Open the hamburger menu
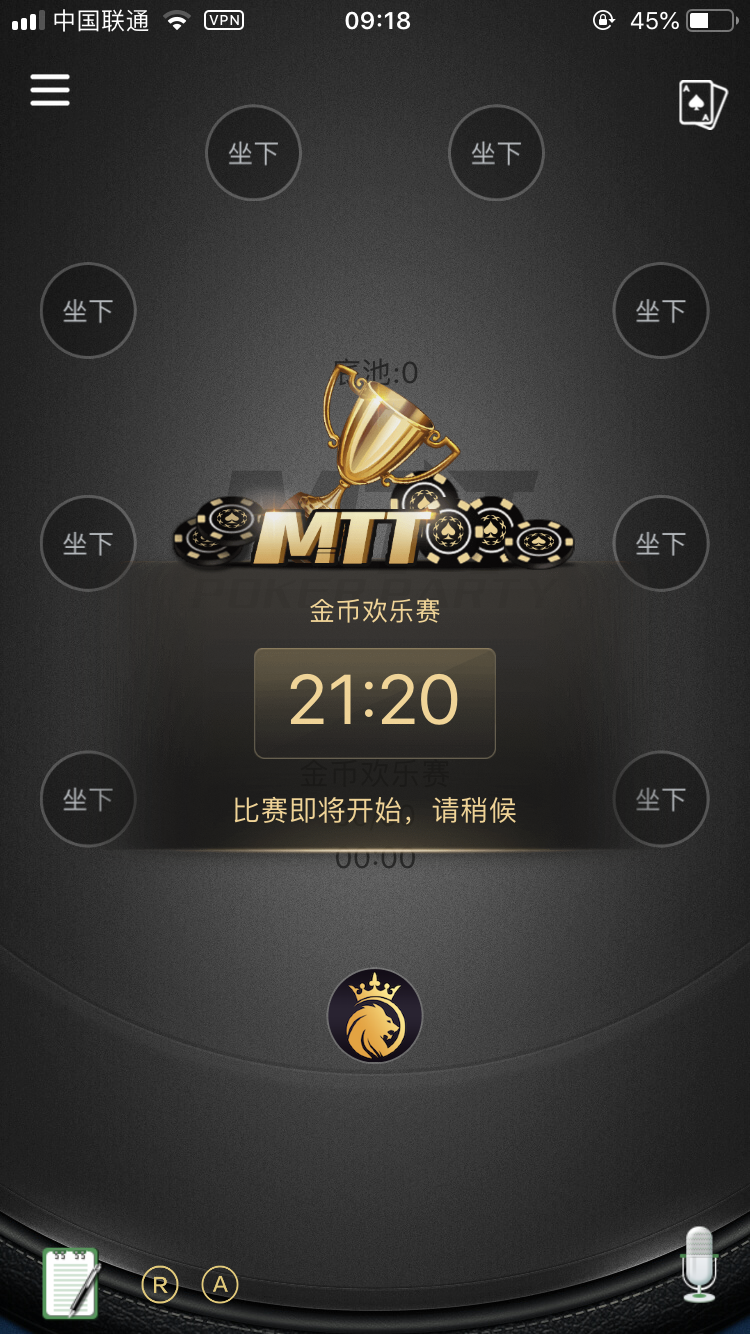 tap(50, 90)
